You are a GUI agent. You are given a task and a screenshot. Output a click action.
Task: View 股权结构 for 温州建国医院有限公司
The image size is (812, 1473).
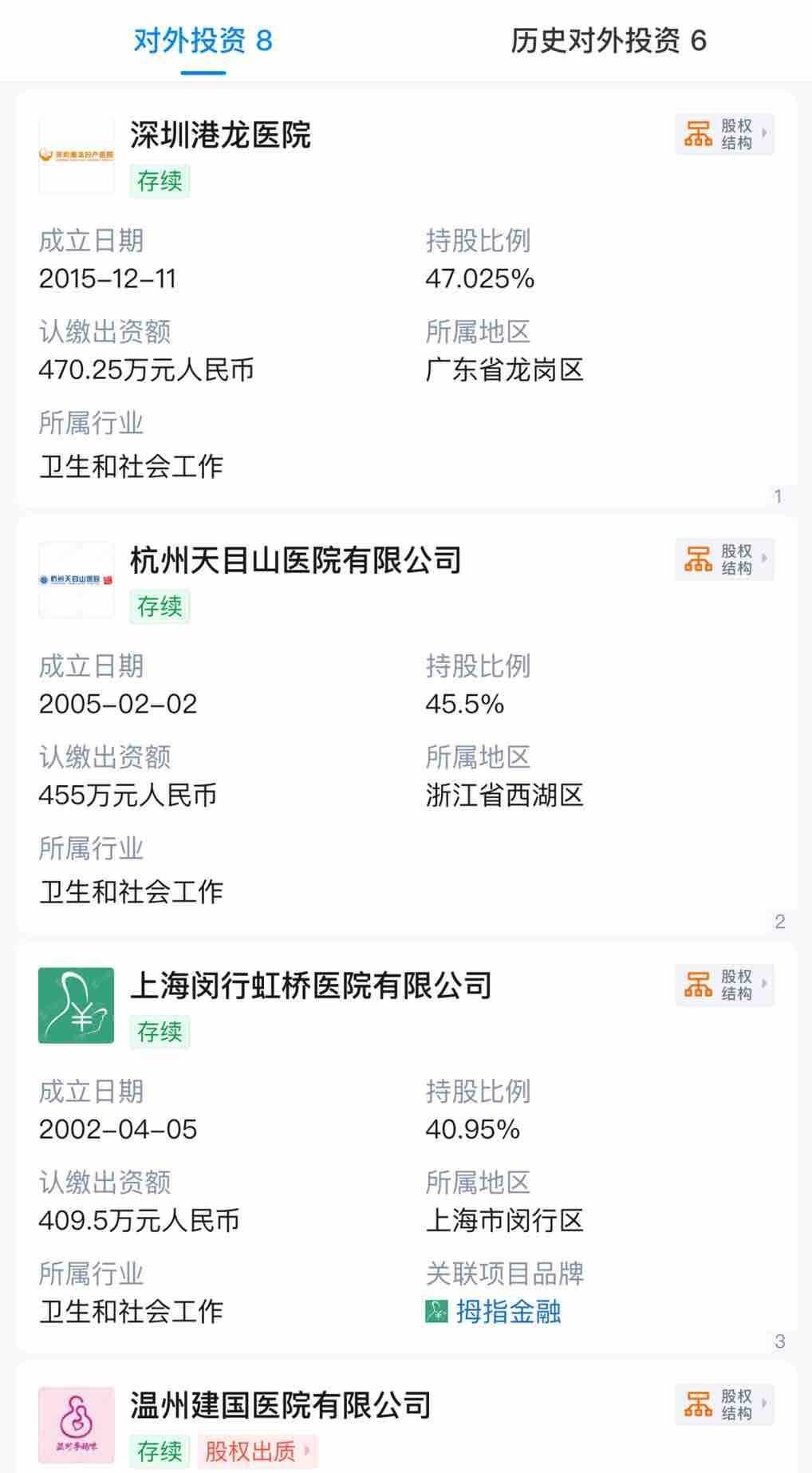[724, 1404]
